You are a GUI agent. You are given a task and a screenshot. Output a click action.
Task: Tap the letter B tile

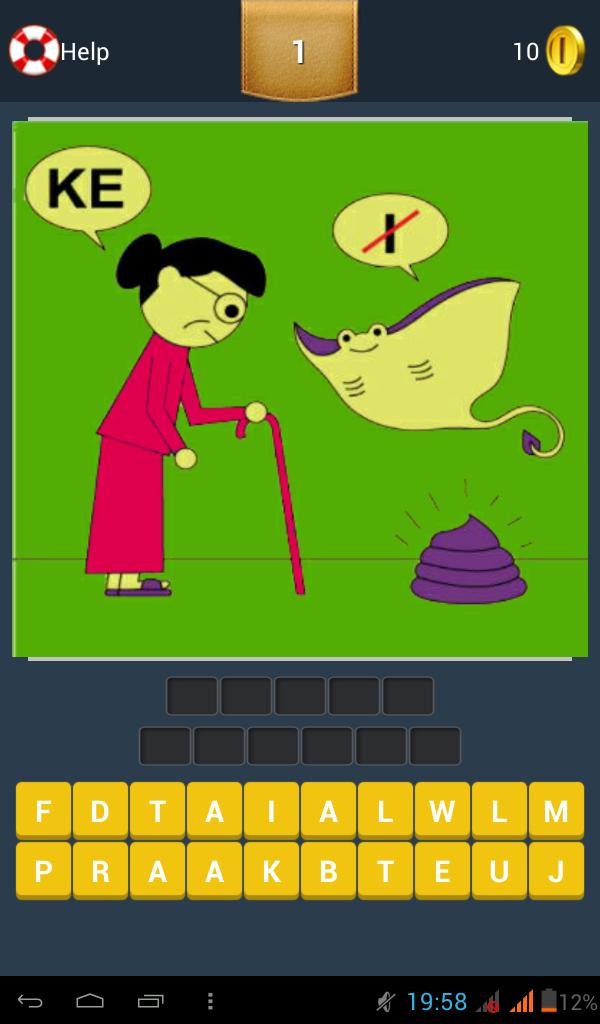tap(328, 871)
